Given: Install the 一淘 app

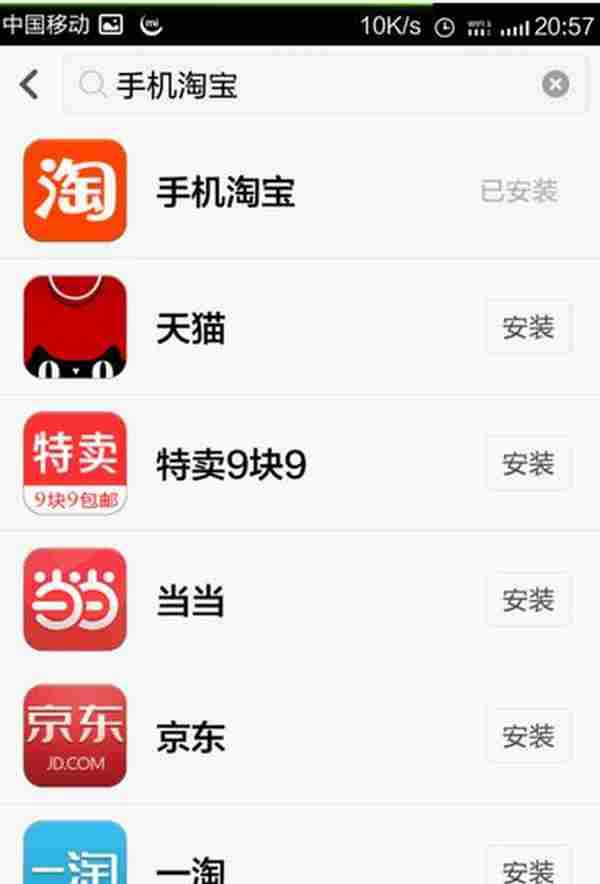Looking at the screenshot, I should coord(528,868).
